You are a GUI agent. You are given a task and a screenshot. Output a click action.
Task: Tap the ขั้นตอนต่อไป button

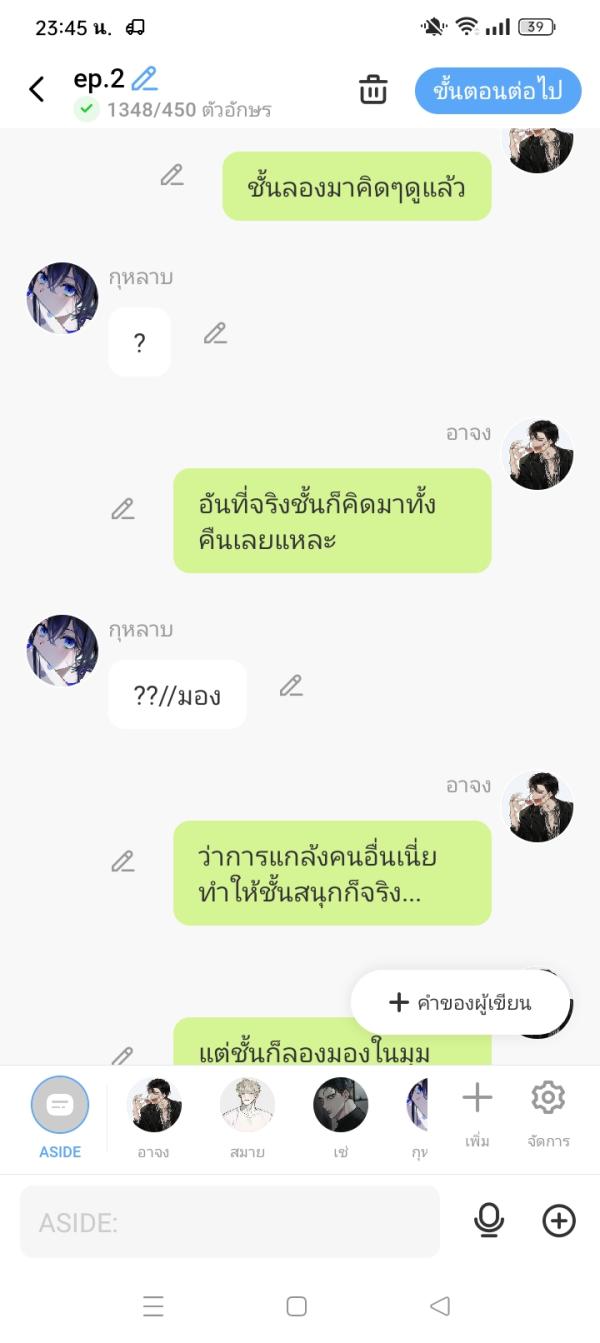point(497,91)
